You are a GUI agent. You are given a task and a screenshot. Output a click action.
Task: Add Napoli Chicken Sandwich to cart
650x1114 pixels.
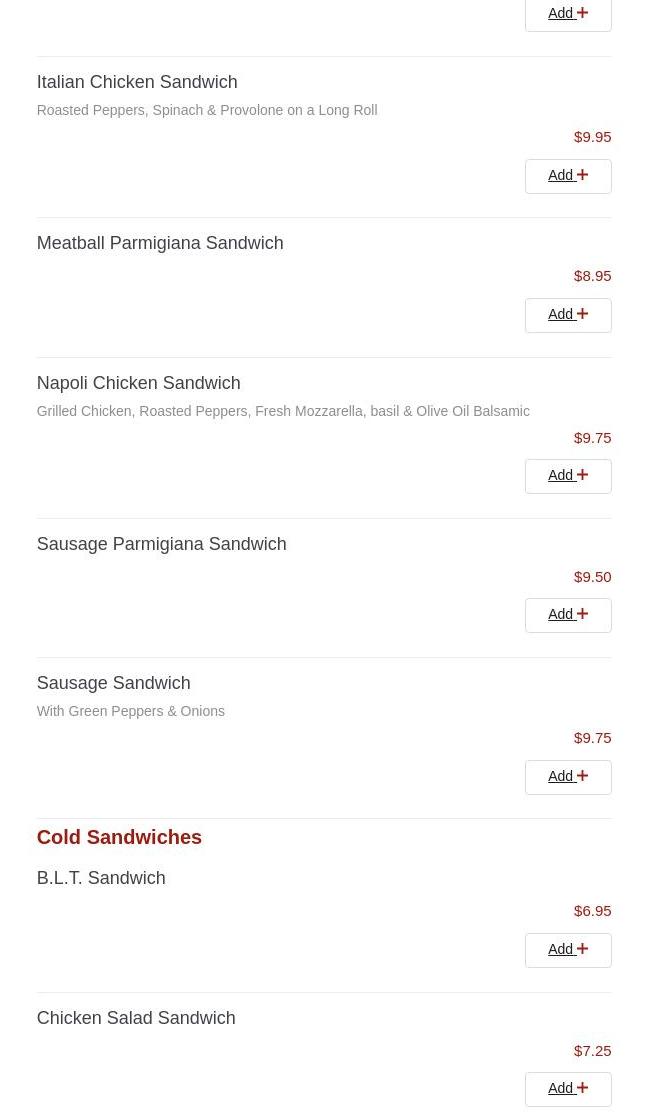click(567, 476)
